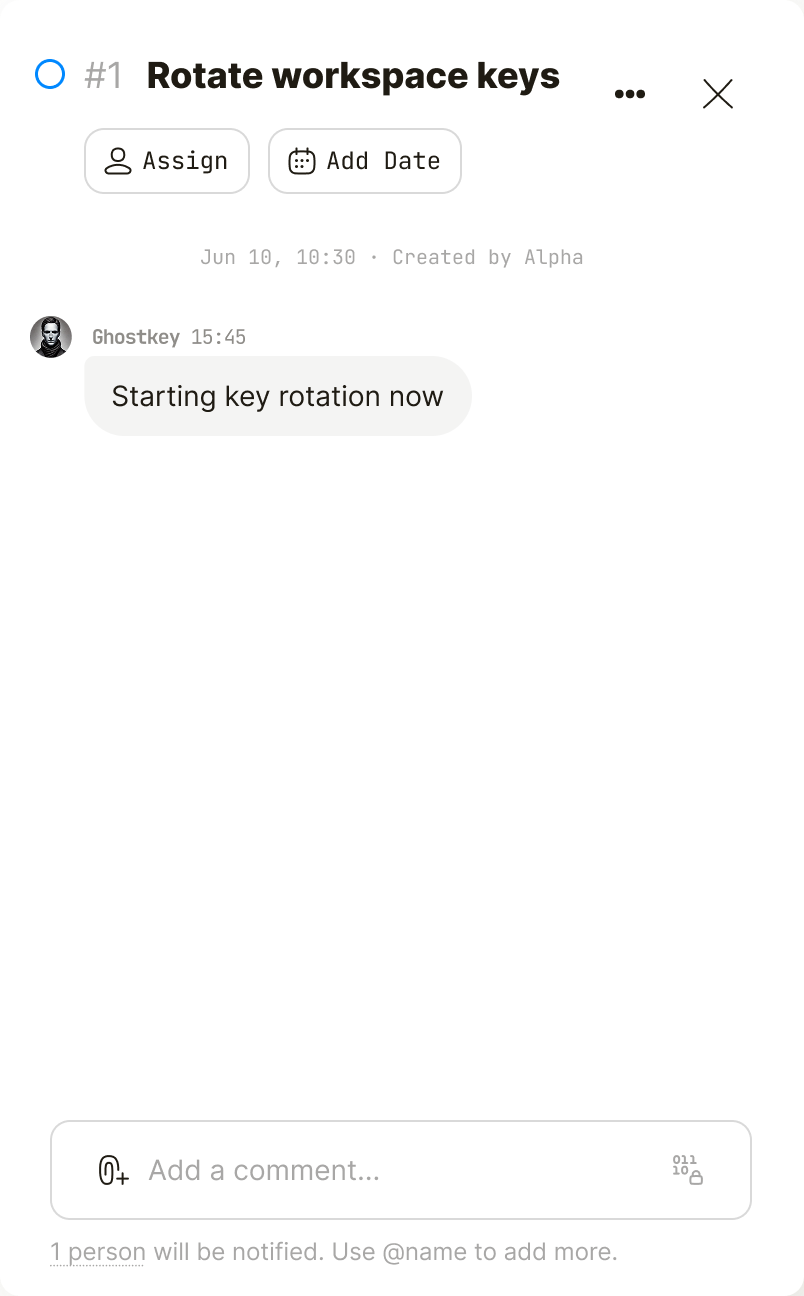The height and width of the screenshot is (1296, 804).
Task: Open the Add Date picker
Action: point(364,160)
